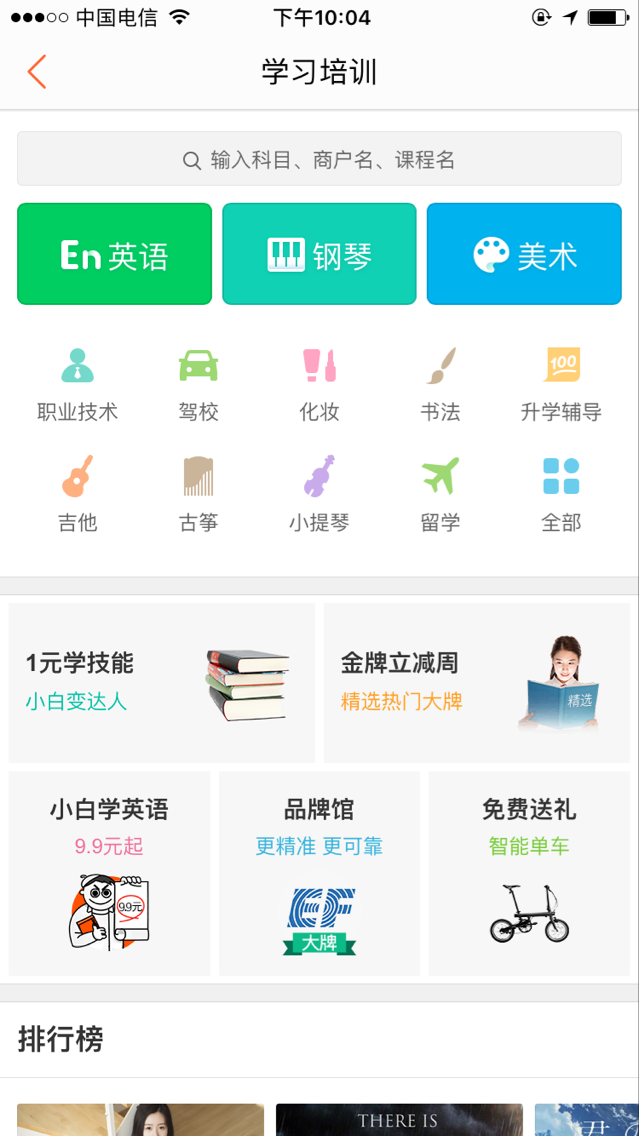This screenshot has width=639, height=1136.
Task: Open the 留学 study abroad category
Action: pos(440,494)
